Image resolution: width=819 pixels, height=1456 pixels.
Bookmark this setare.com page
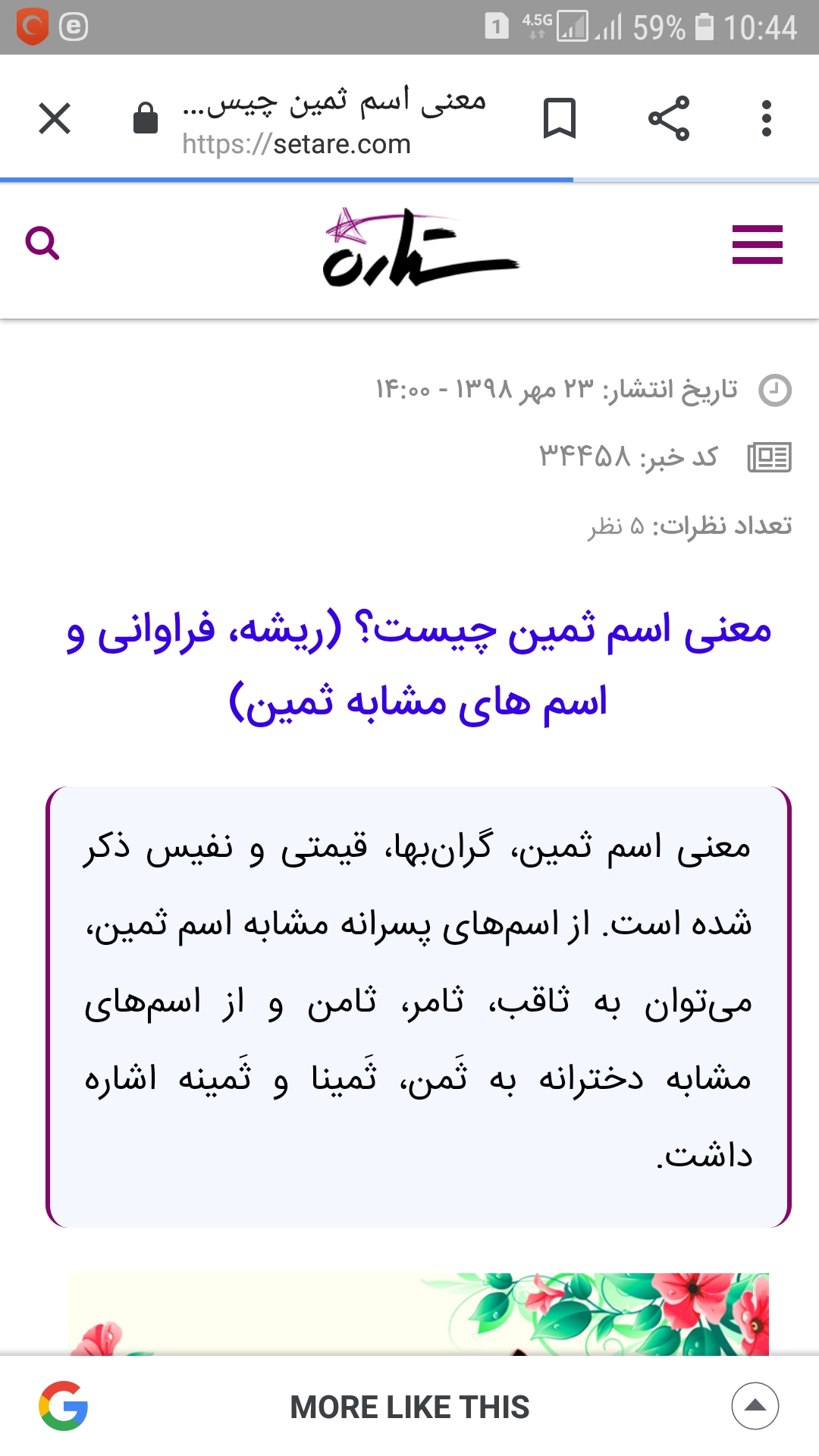point(560,119)
